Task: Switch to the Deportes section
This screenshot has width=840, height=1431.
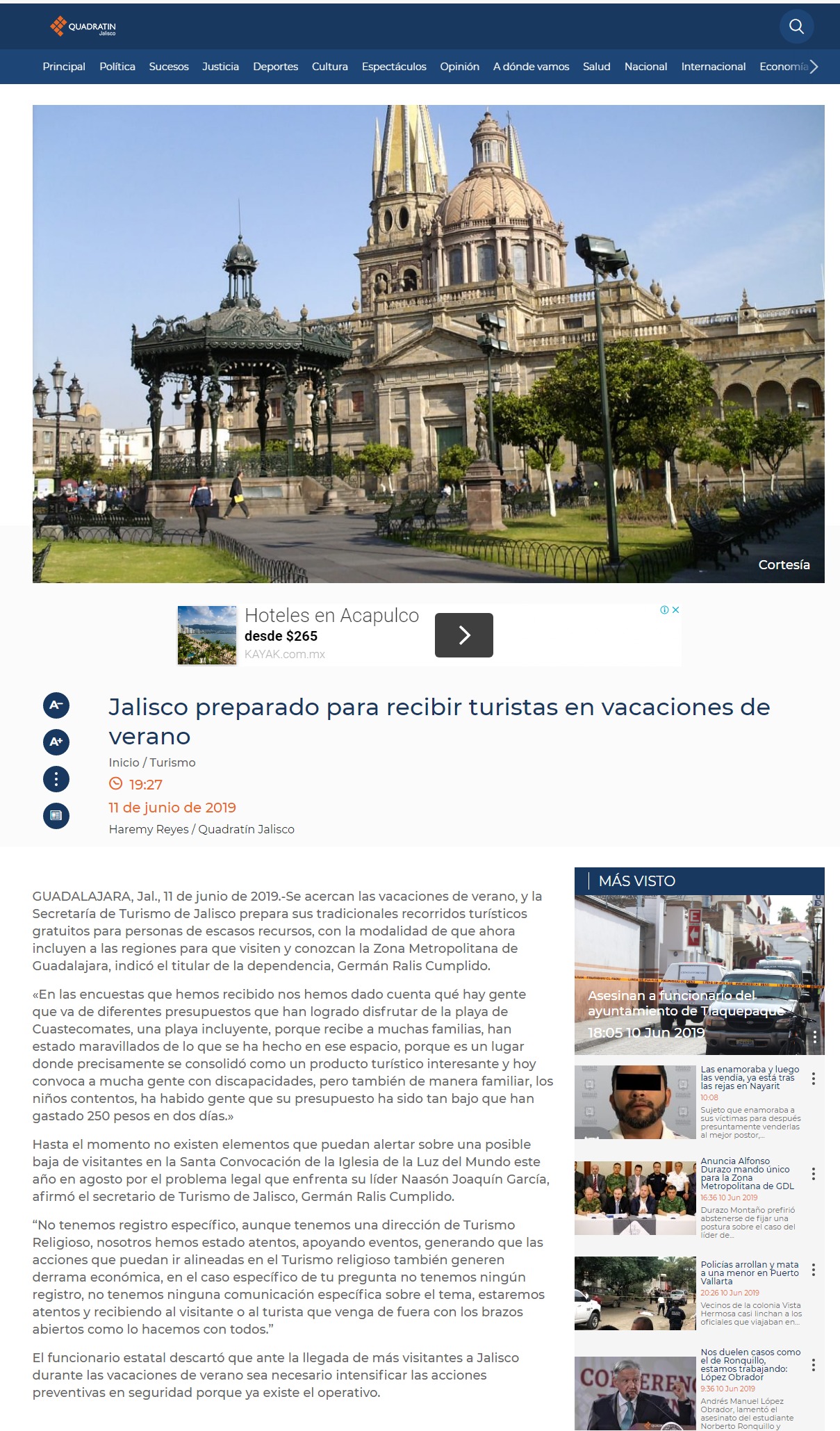Action: [275, 67]
